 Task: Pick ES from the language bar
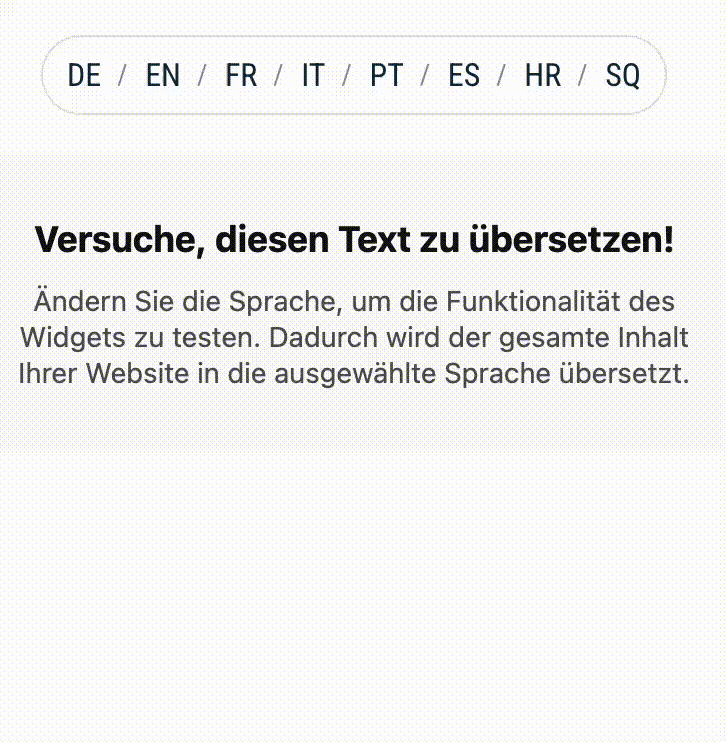point(463,76)
